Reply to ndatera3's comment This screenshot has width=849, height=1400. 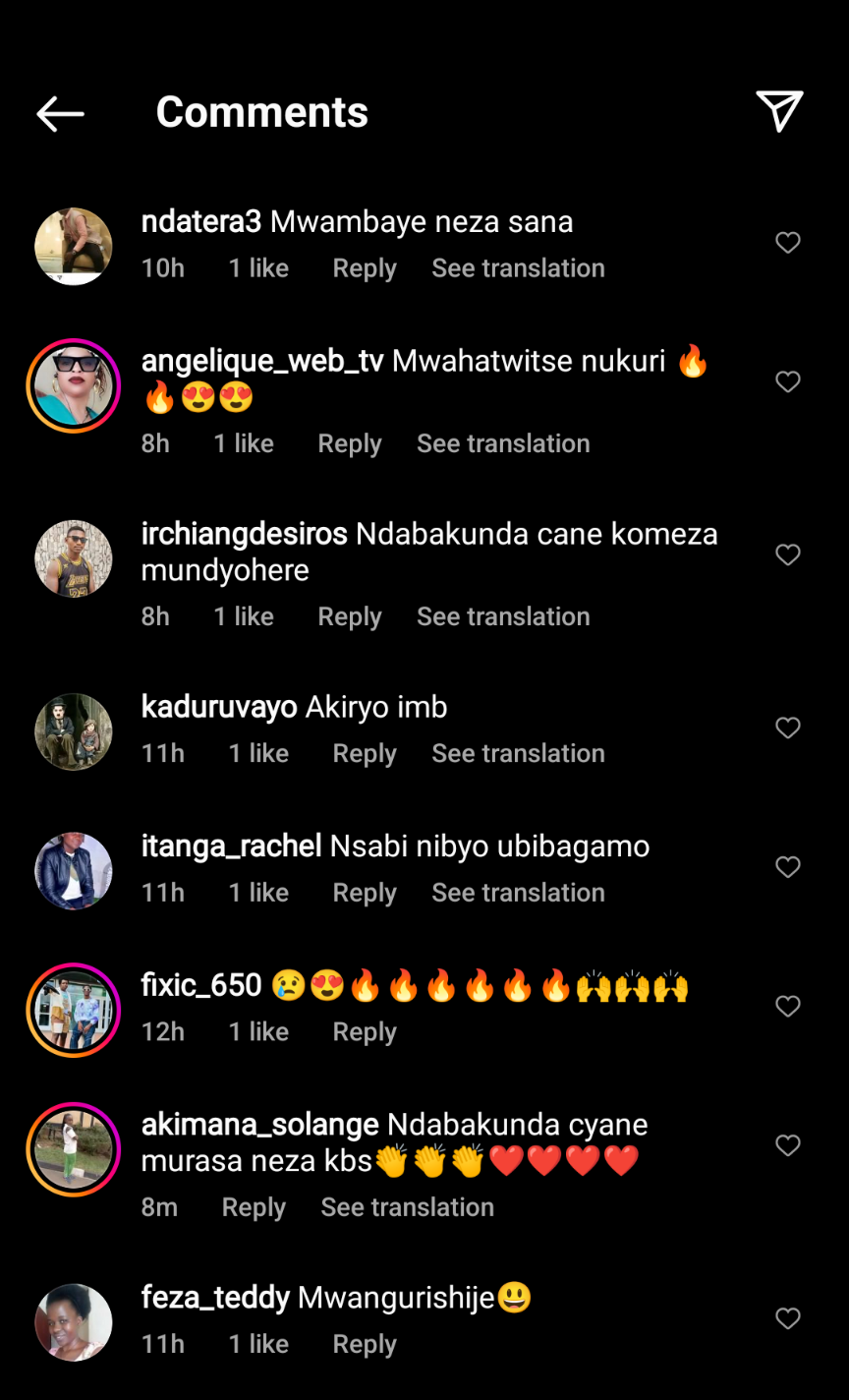click(x=365, y=268)
